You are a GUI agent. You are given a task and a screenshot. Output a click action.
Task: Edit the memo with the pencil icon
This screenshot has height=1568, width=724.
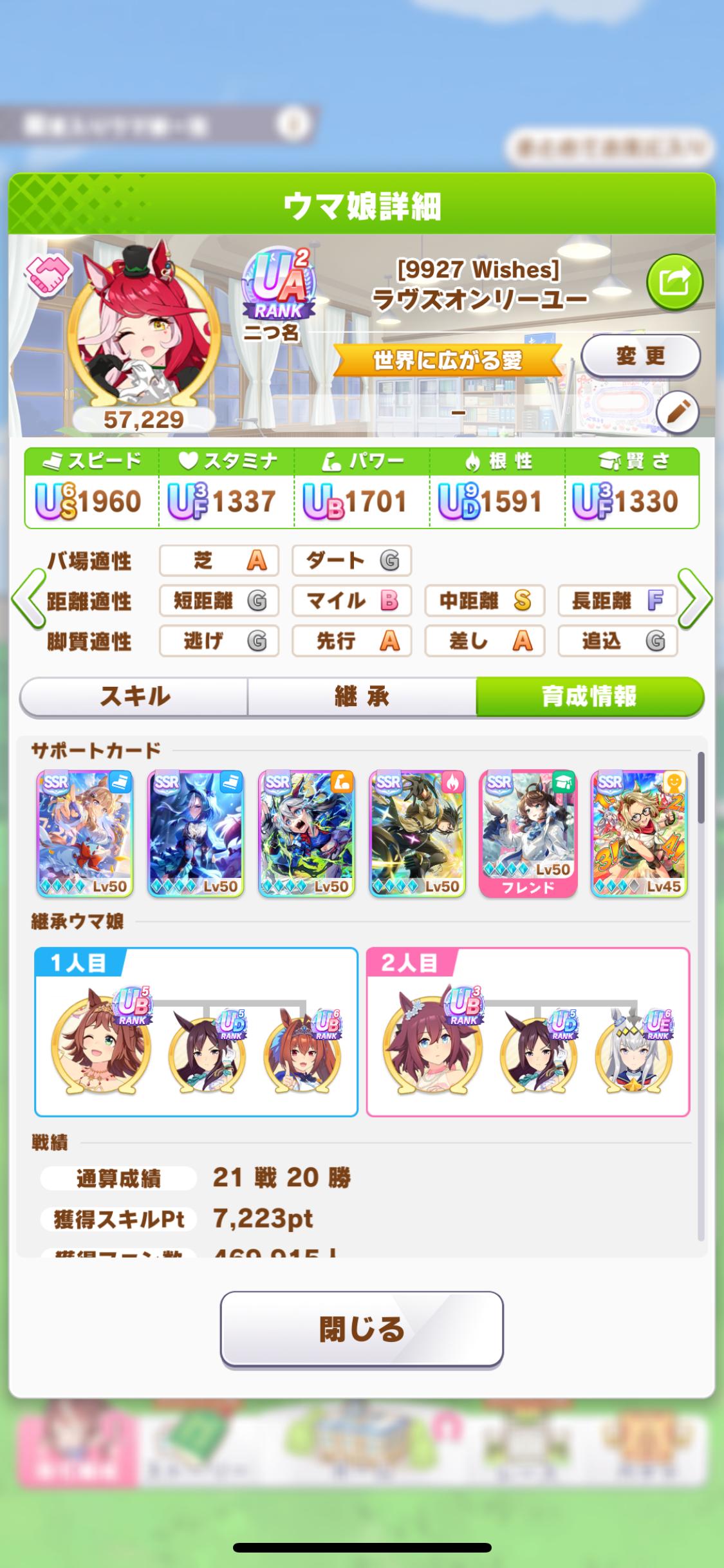[678, 413]
